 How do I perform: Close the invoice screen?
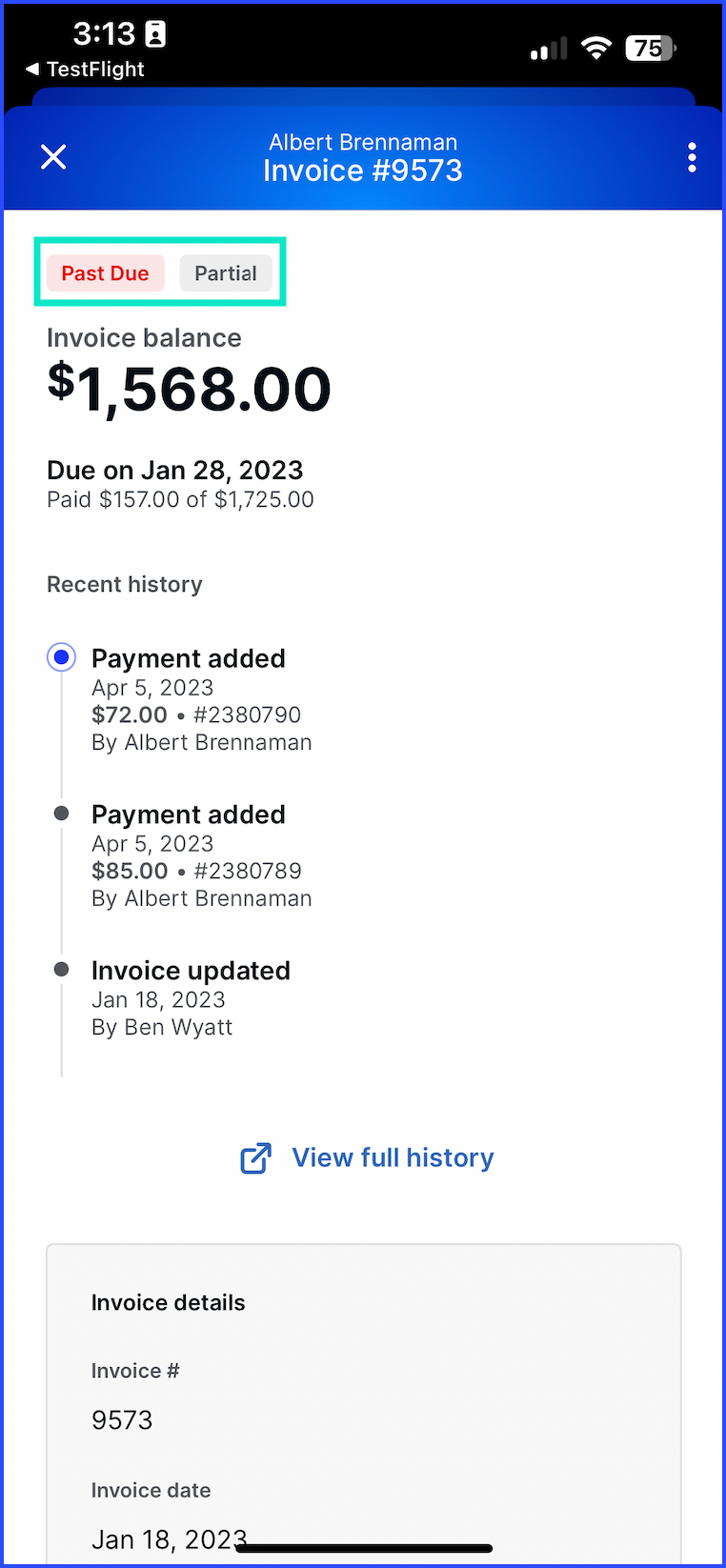pyautogui.click(x=53, y=157)
